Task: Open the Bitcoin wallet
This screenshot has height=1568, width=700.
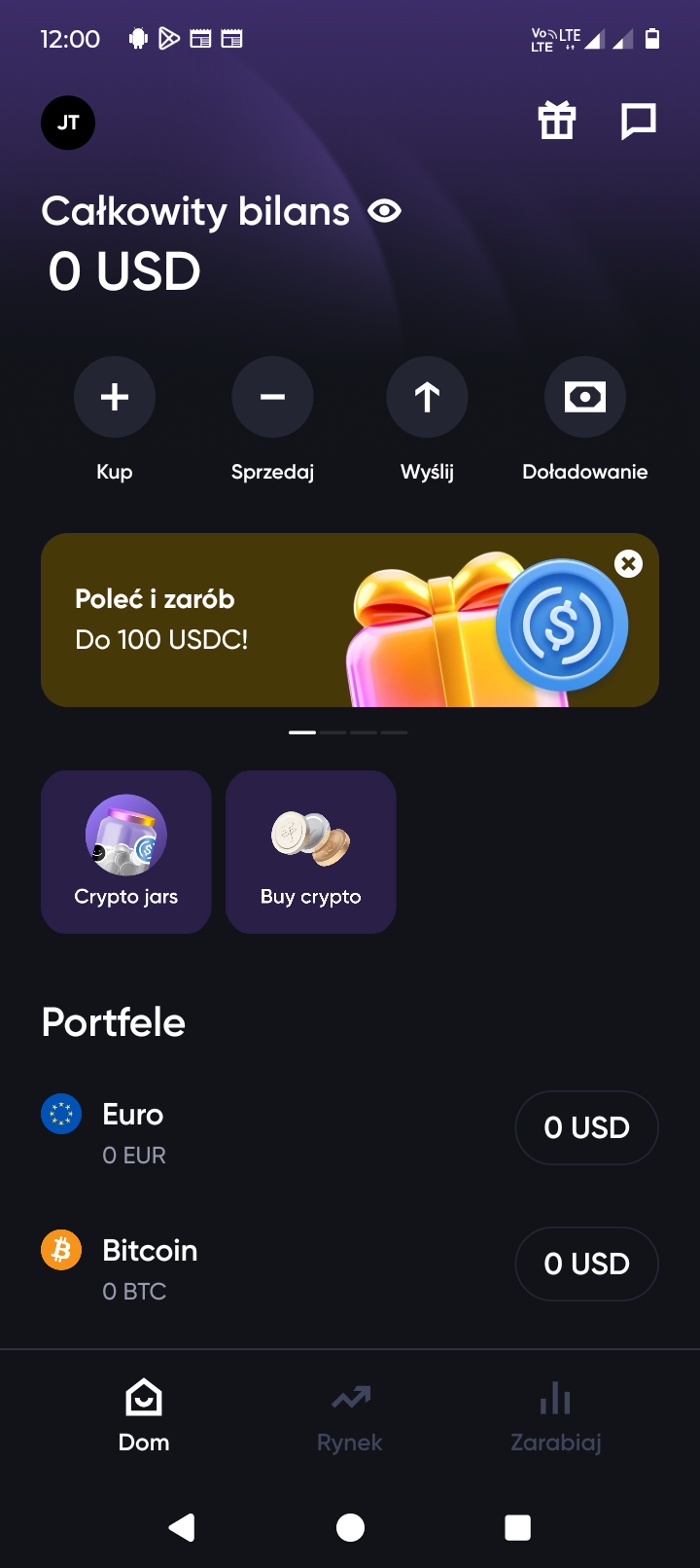Action: pos(292,1265)
